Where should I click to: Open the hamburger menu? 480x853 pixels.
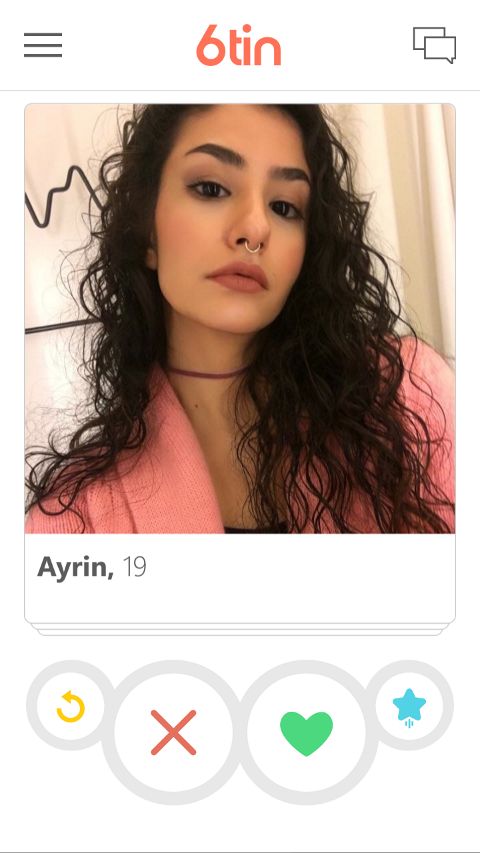[x=43, y=45]
